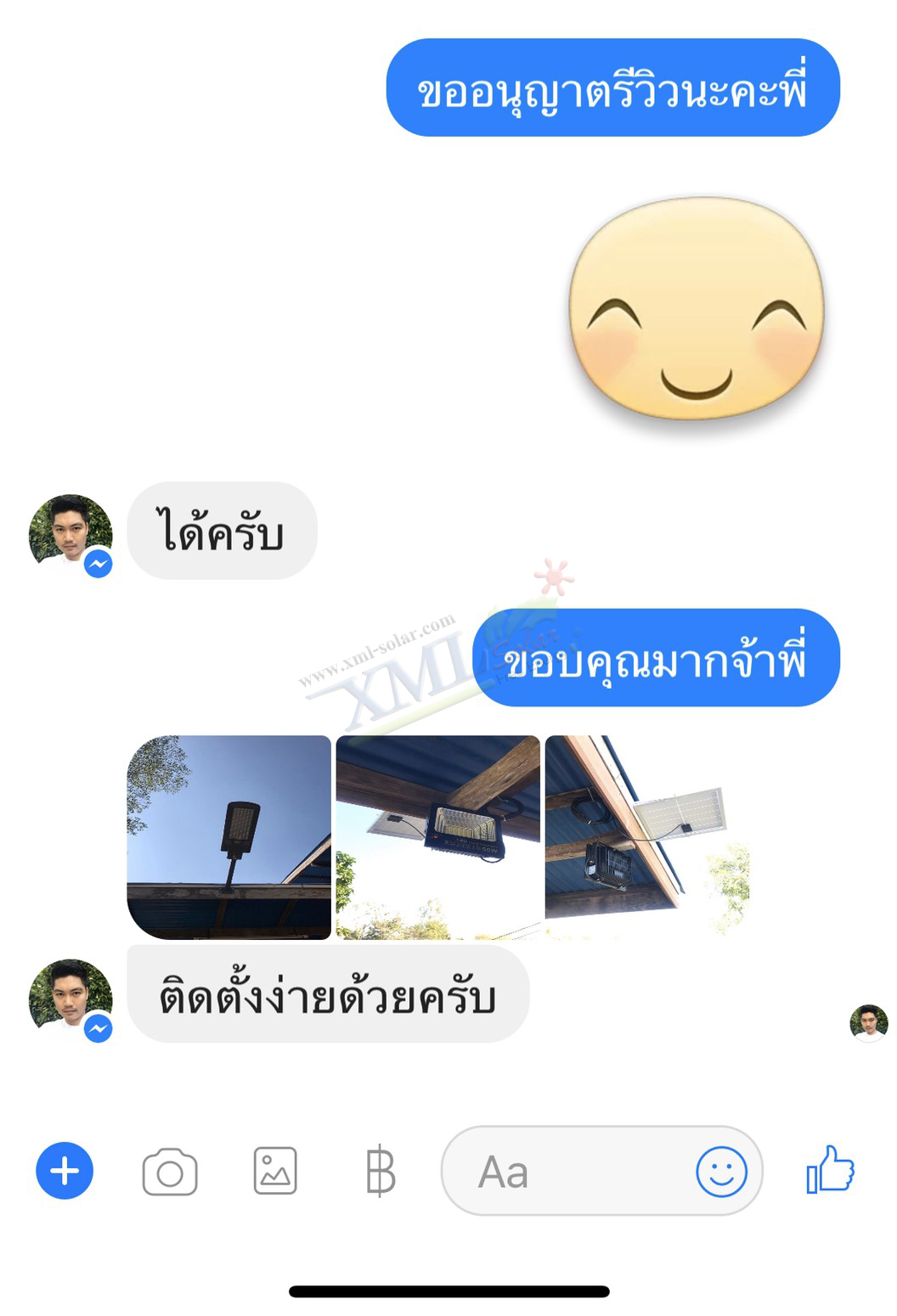Viewport: 897px width, 1316px height.
Task: Send a thumbs-up like
Action: 830,1170
